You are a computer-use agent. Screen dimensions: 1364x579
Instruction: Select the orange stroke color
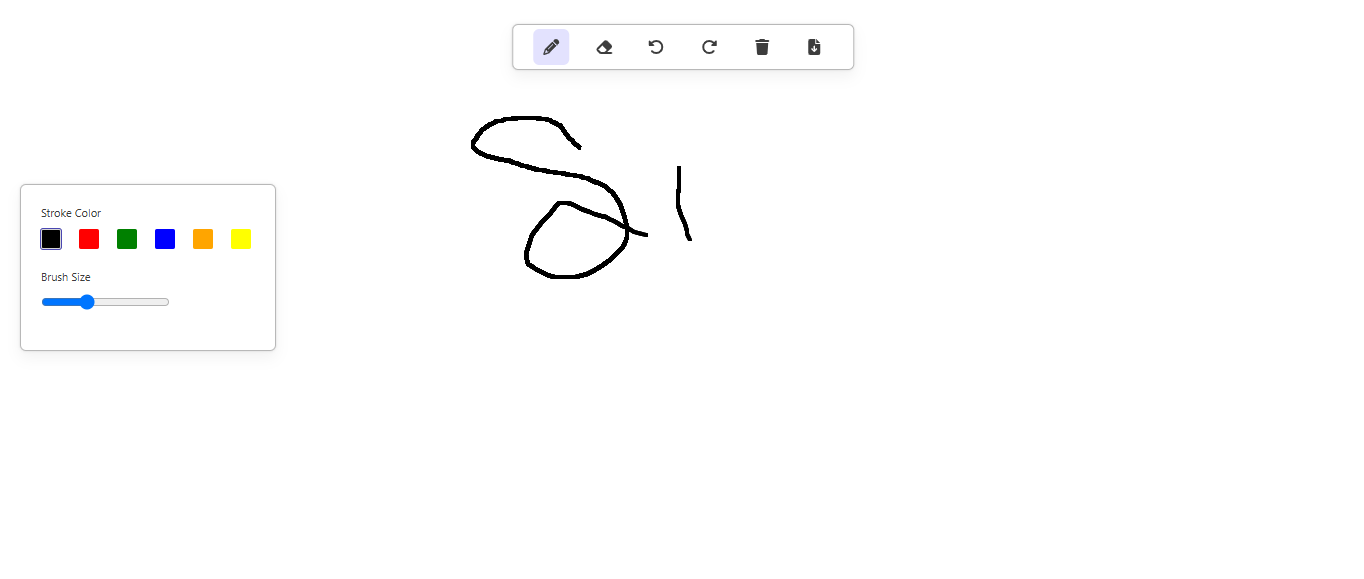(203, 239)
